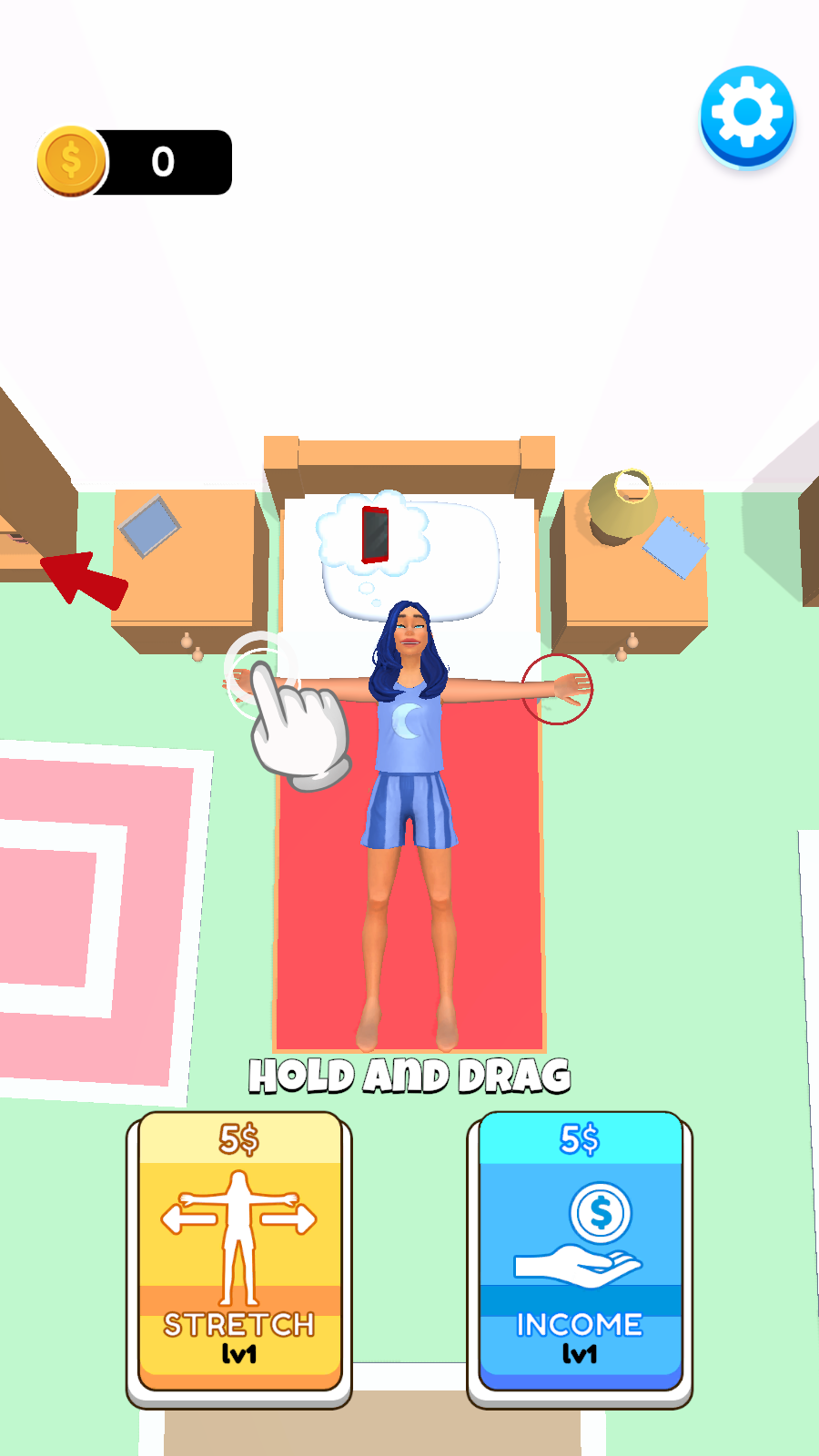Buy the Income lv1 upgrade

[580, 1251]
